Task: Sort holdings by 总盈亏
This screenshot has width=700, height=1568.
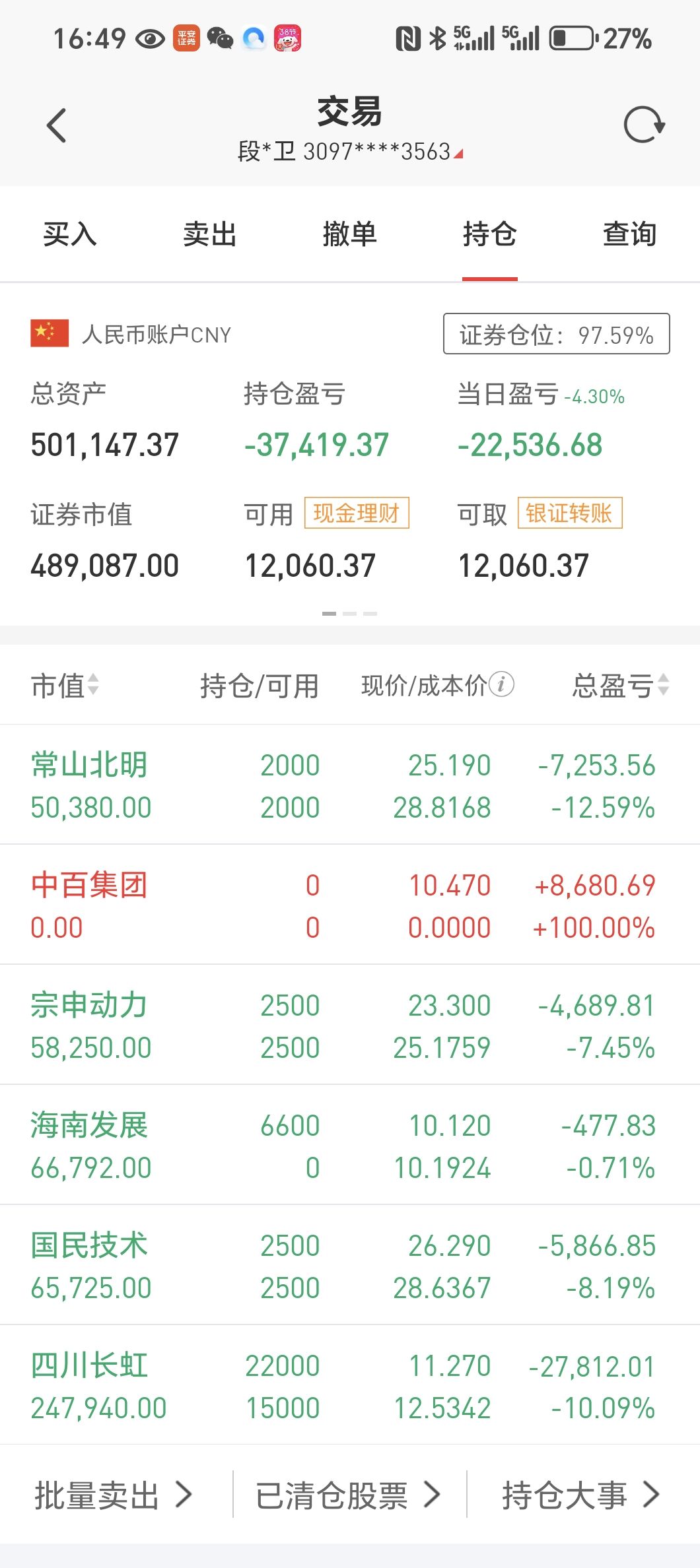Action: pyautogui.click(x=621, y=685)
